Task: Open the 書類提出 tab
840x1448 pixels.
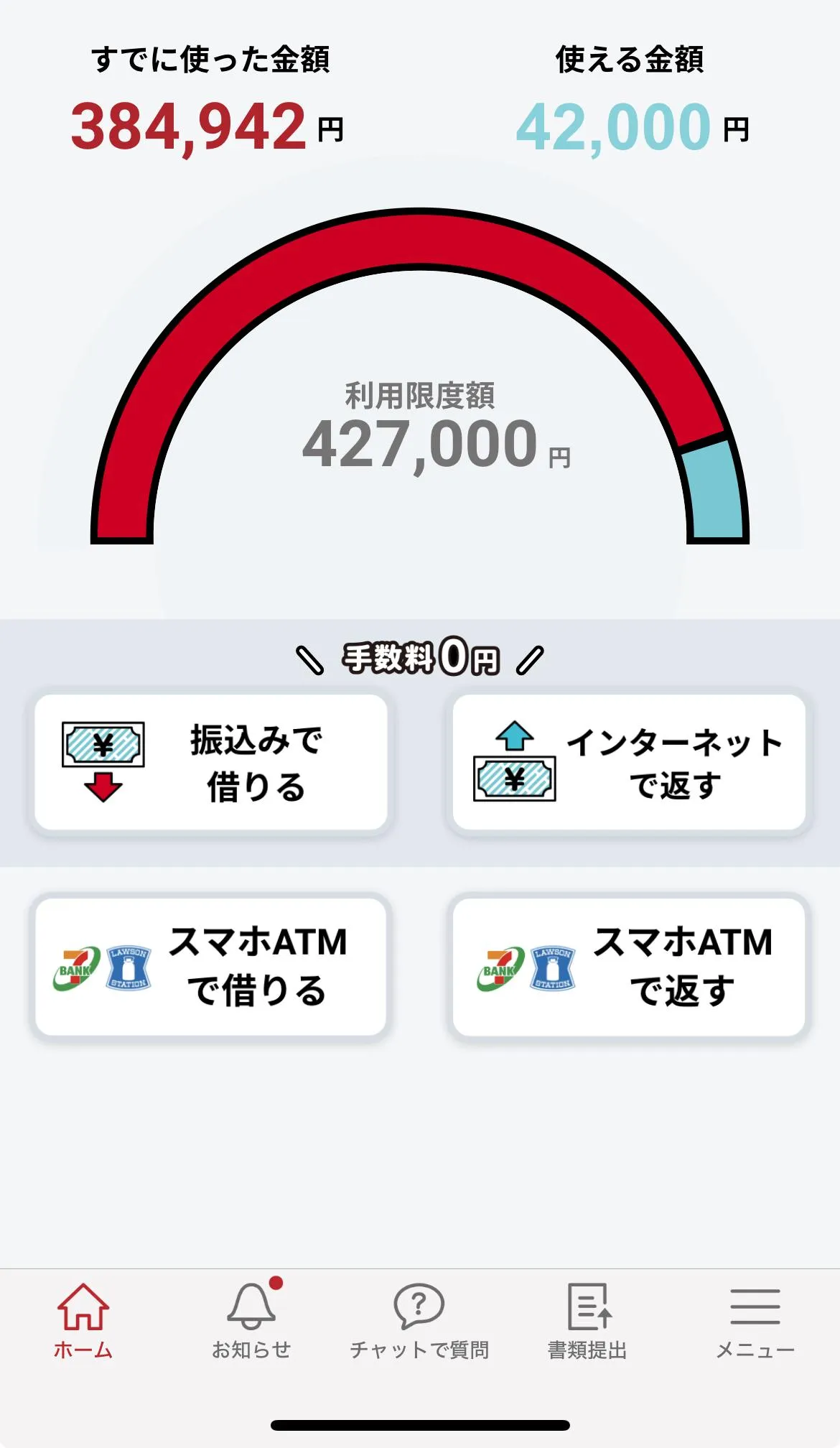Action: tap(587, 1322)
